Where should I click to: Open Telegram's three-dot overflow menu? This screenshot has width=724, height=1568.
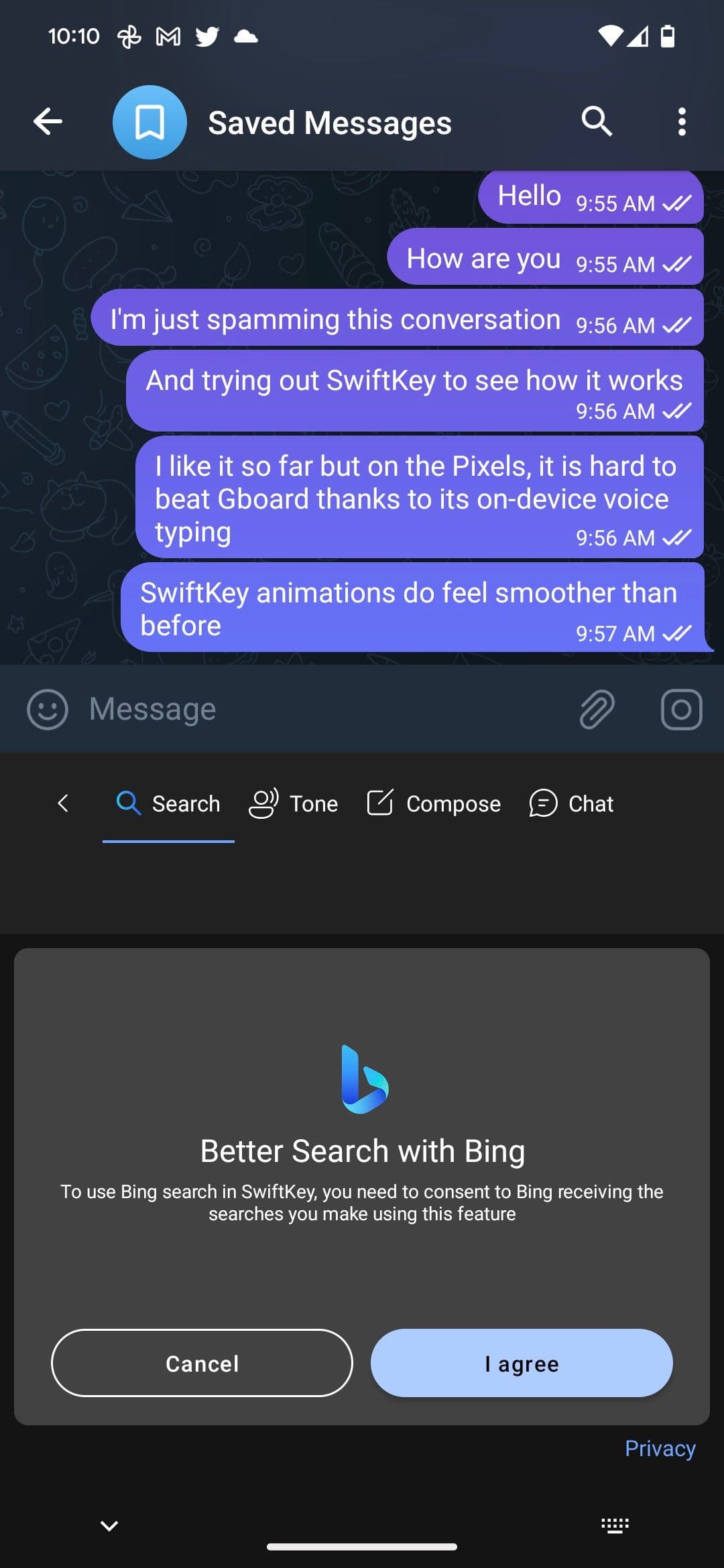point(682,121)
